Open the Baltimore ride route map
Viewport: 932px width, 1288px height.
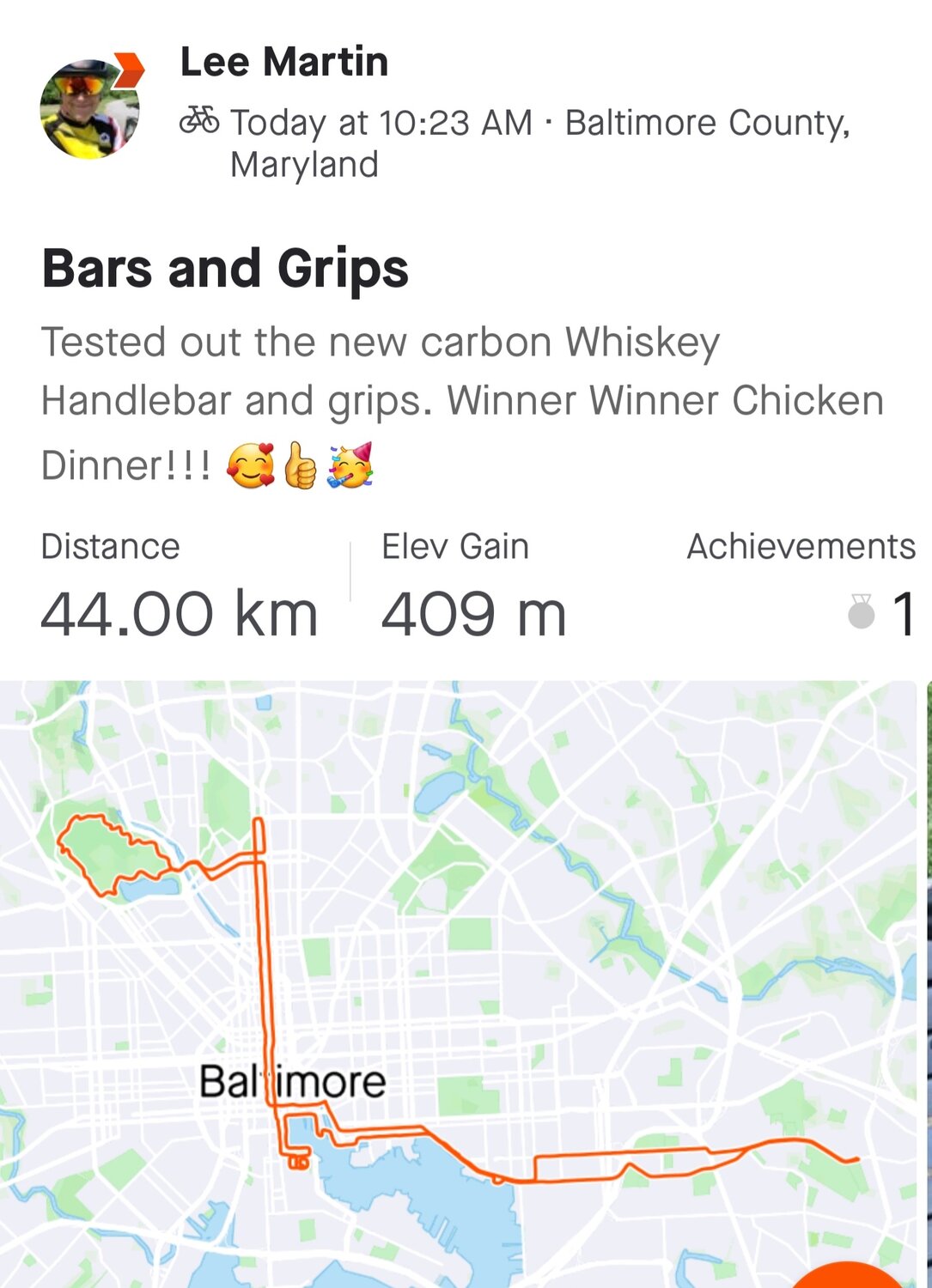[459, 979]
